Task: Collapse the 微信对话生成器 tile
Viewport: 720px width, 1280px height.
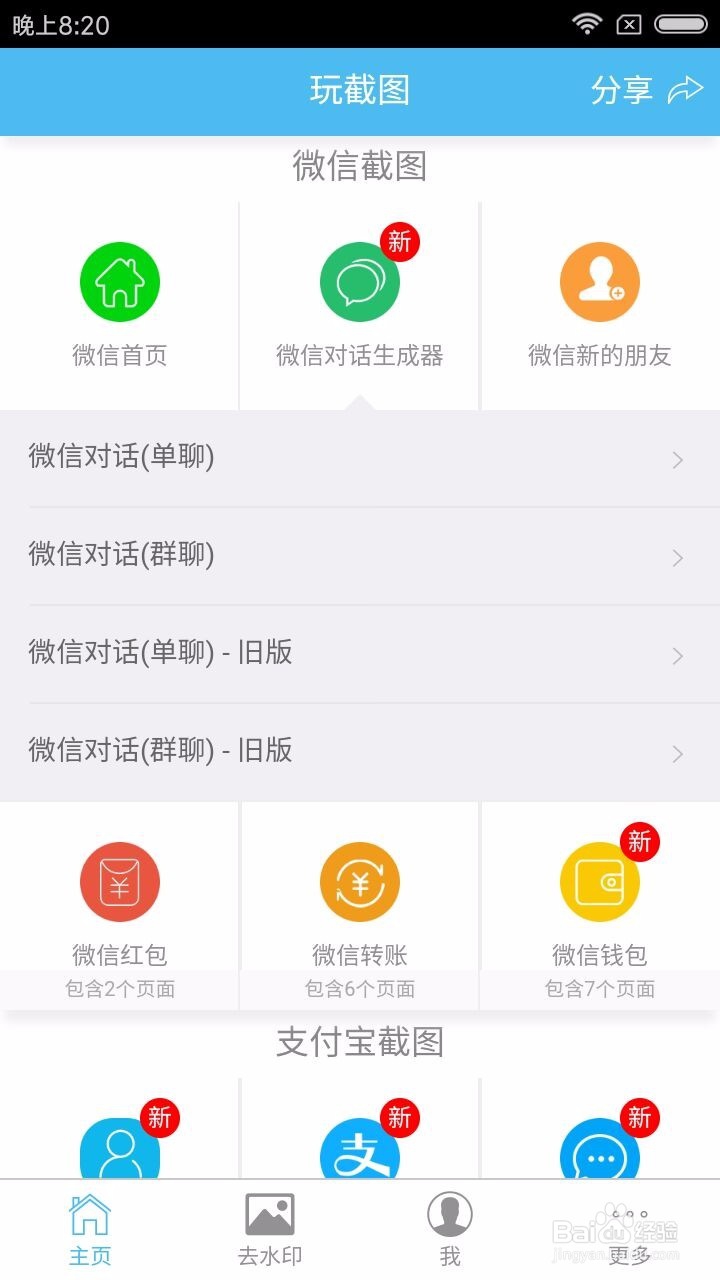Action: pyautogui.click(x=360, y=306)
